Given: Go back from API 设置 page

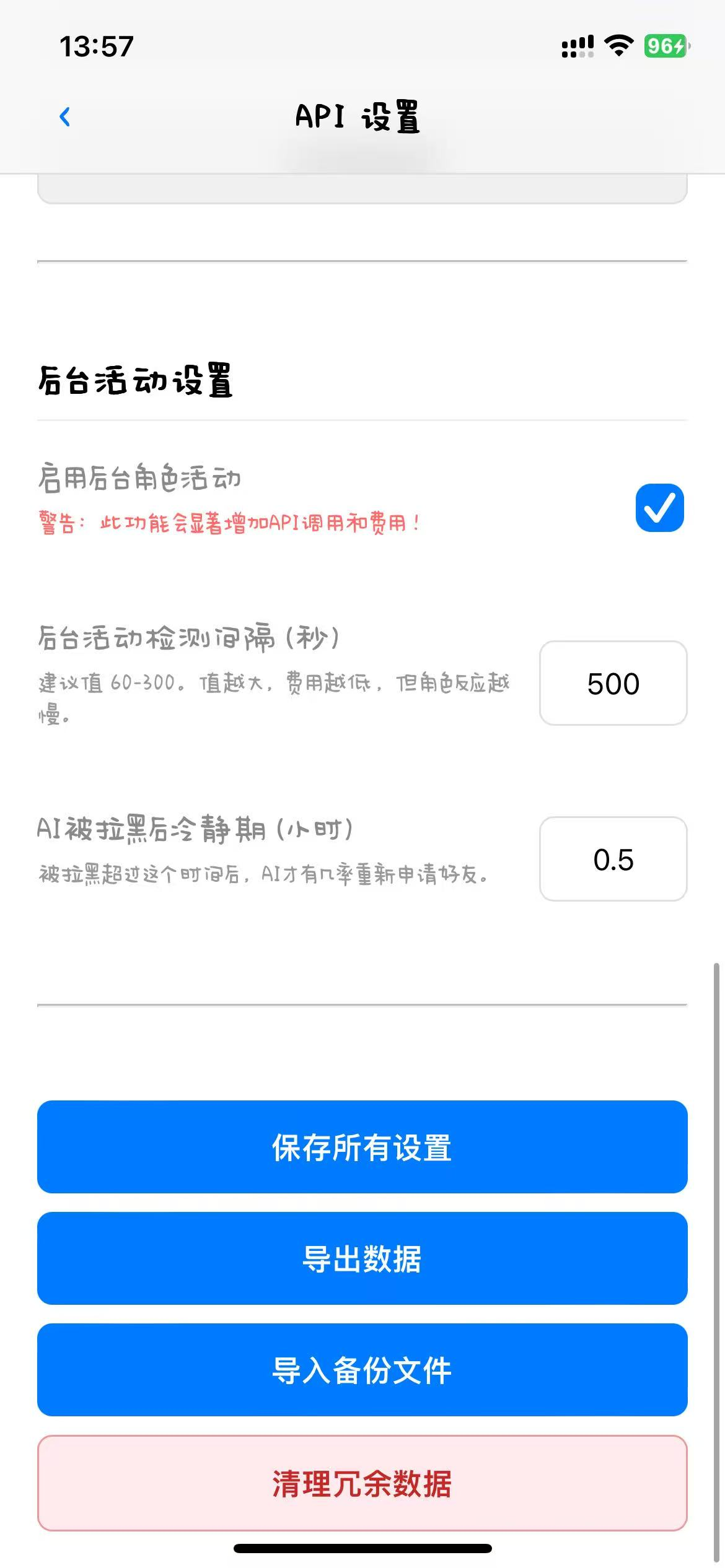Looking at the screenshot, I should pos(64,116).
